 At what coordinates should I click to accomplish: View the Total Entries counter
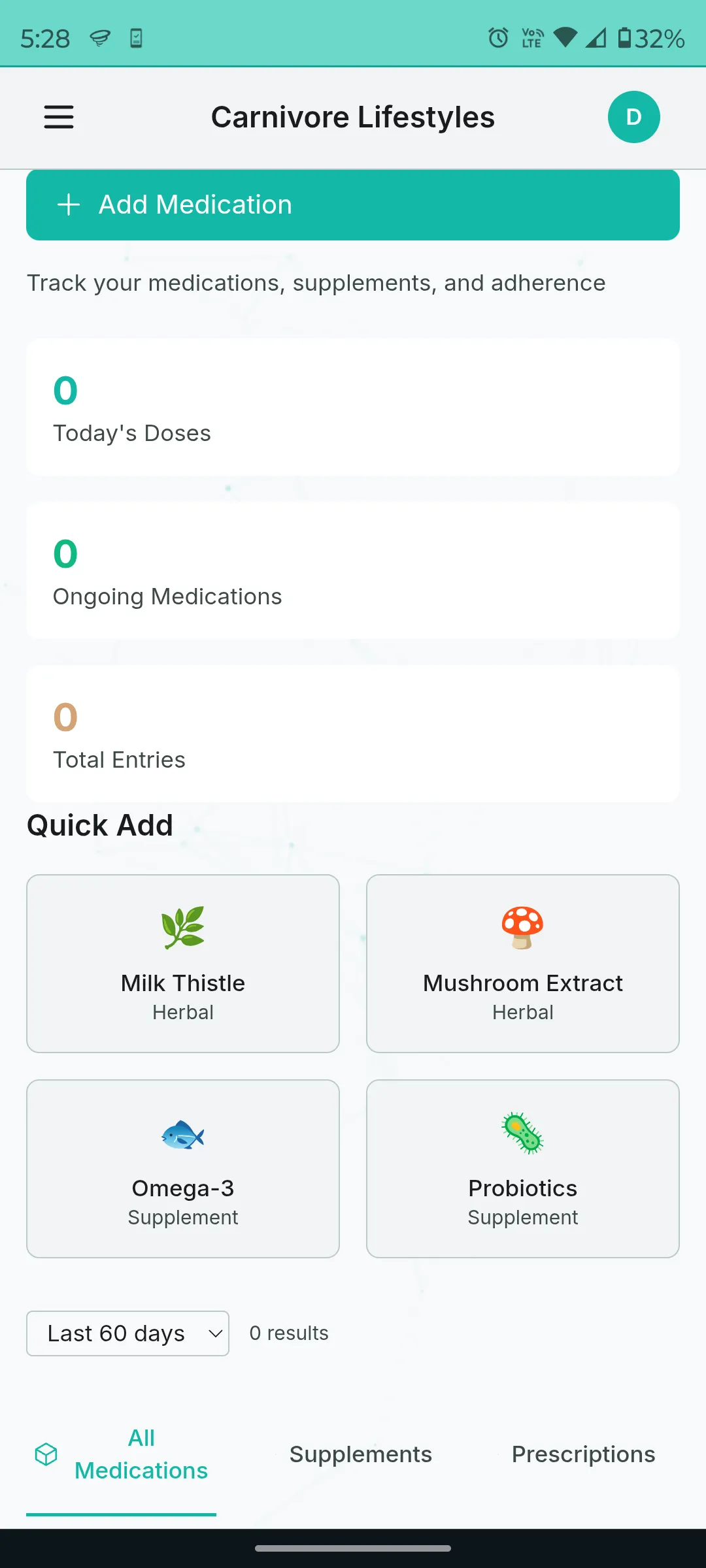tap(353, 733)
